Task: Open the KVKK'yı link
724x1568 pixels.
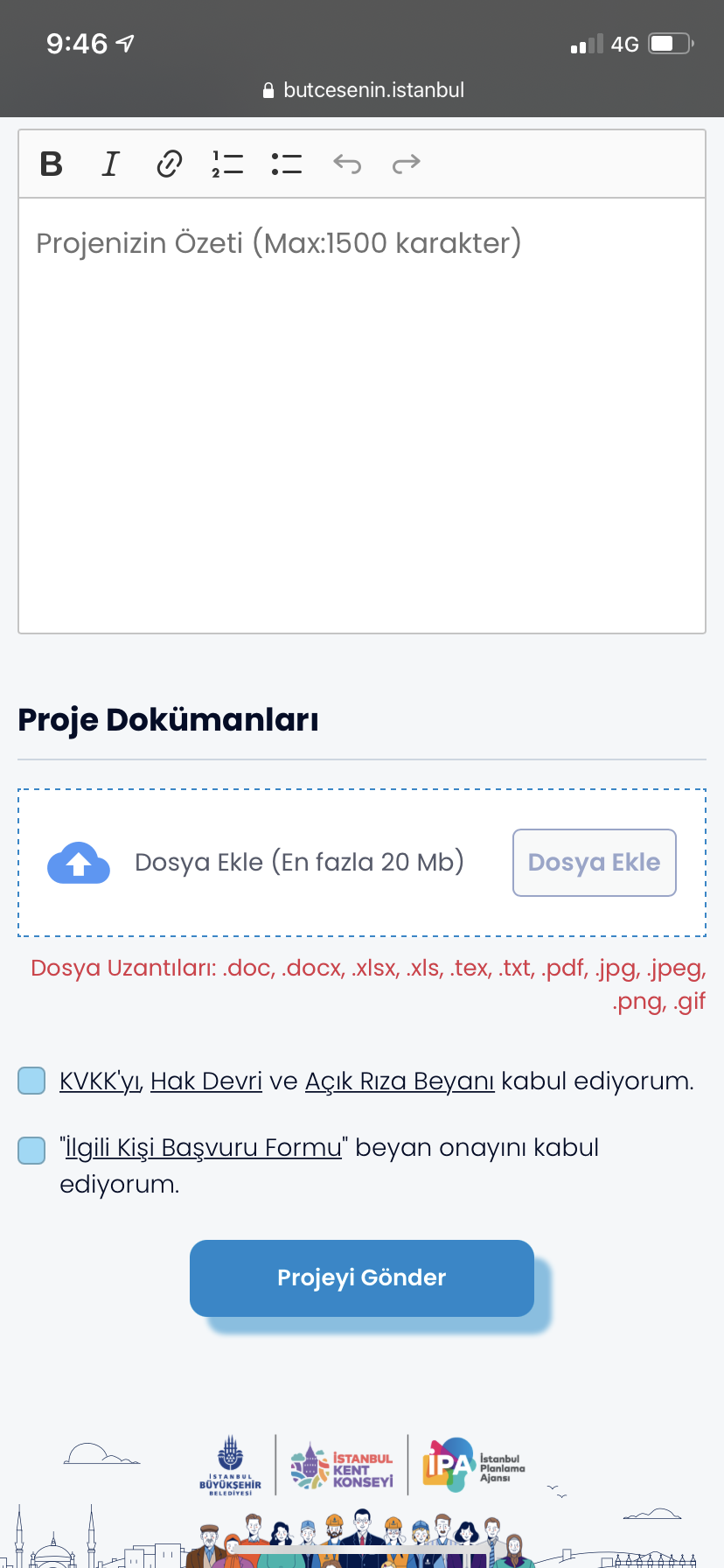Action: [x=100, y=1081]
